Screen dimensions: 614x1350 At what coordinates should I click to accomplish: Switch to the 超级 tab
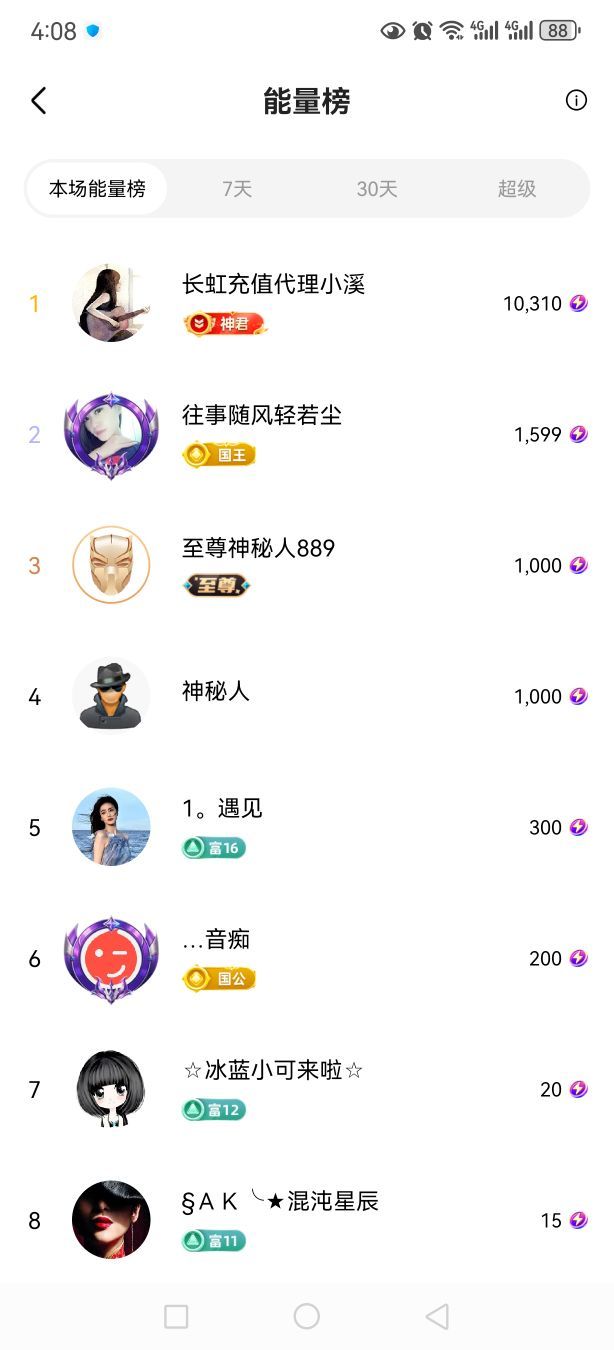click(517, 189)
